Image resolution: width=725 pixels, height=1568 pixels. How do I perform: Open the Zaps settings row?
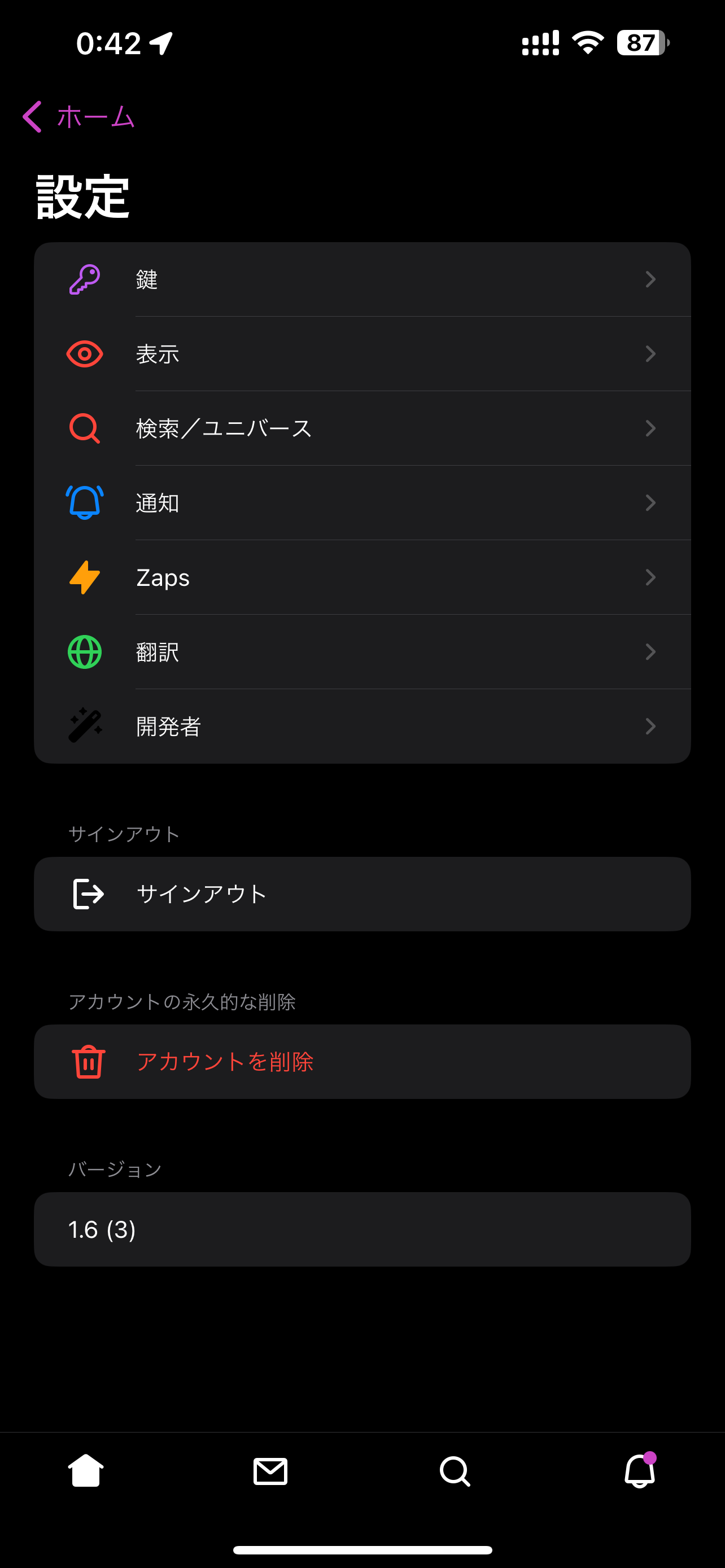coord(362,577)
